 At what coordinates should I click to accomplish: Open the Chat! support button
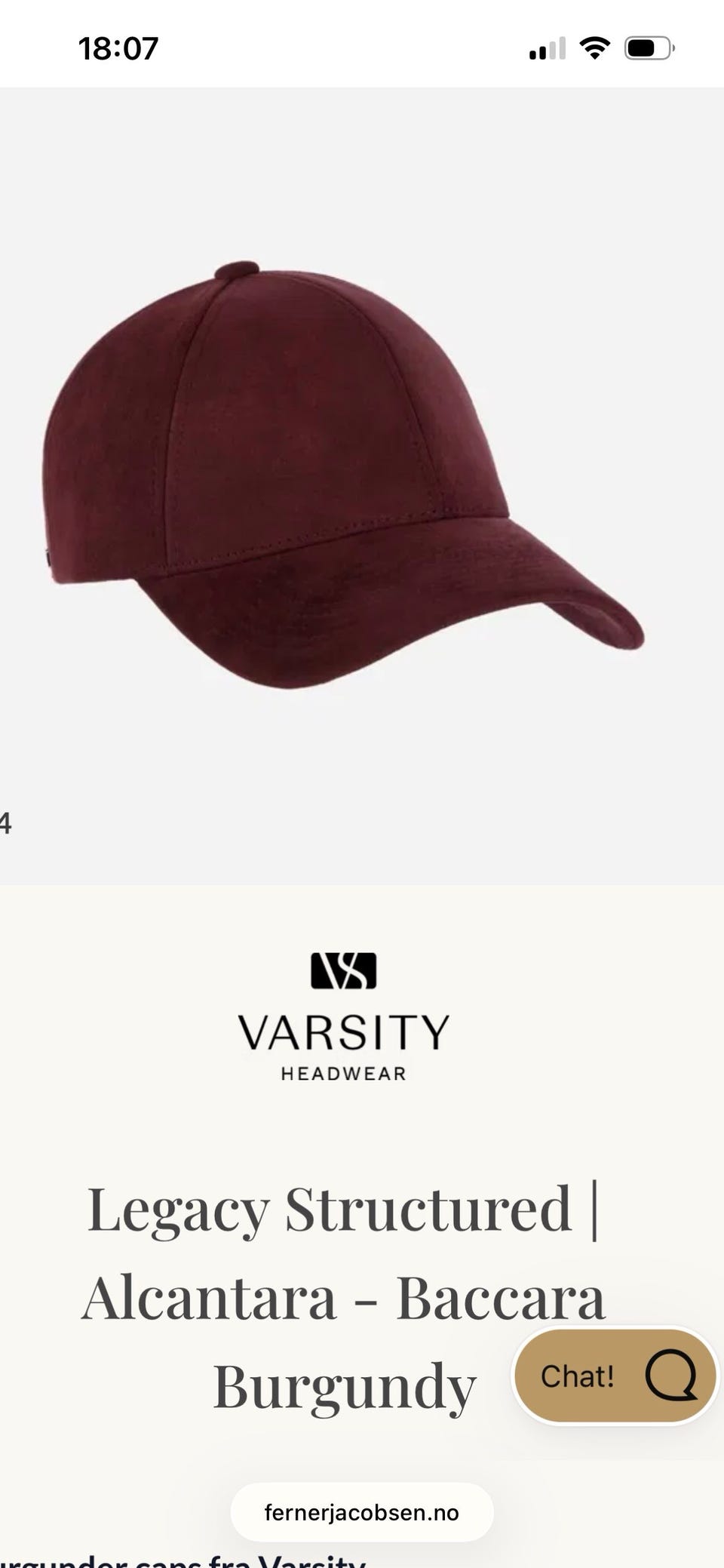(615, 1376)
